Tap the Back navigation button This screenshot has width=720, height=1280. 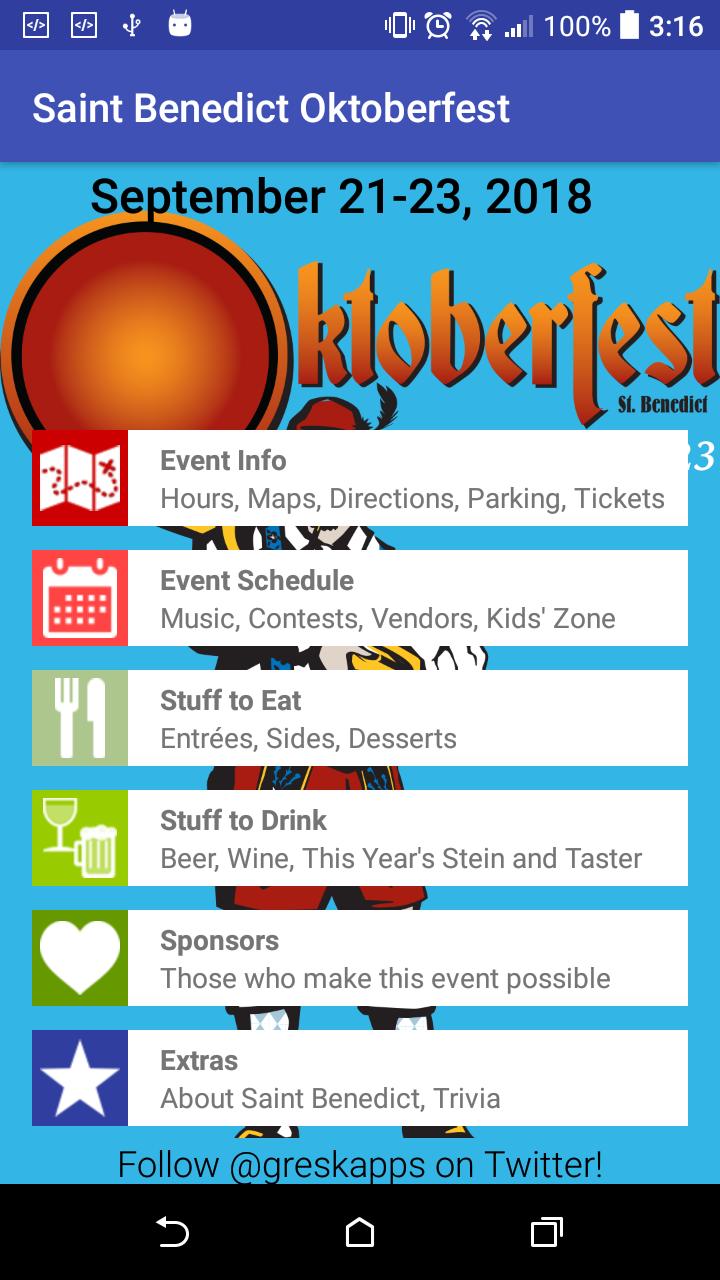pos(173,1233)
